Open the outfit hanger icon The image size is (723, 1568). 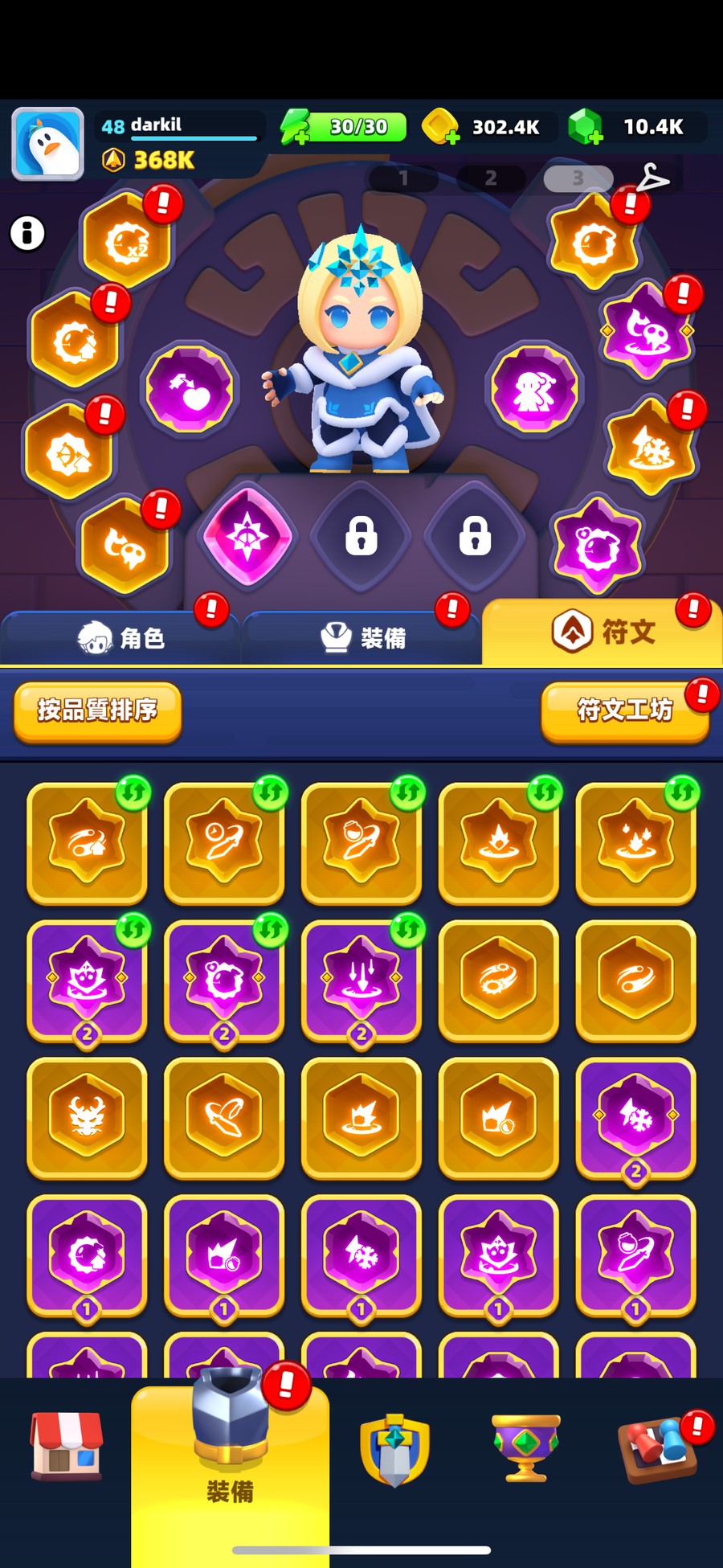pos(652,178)
